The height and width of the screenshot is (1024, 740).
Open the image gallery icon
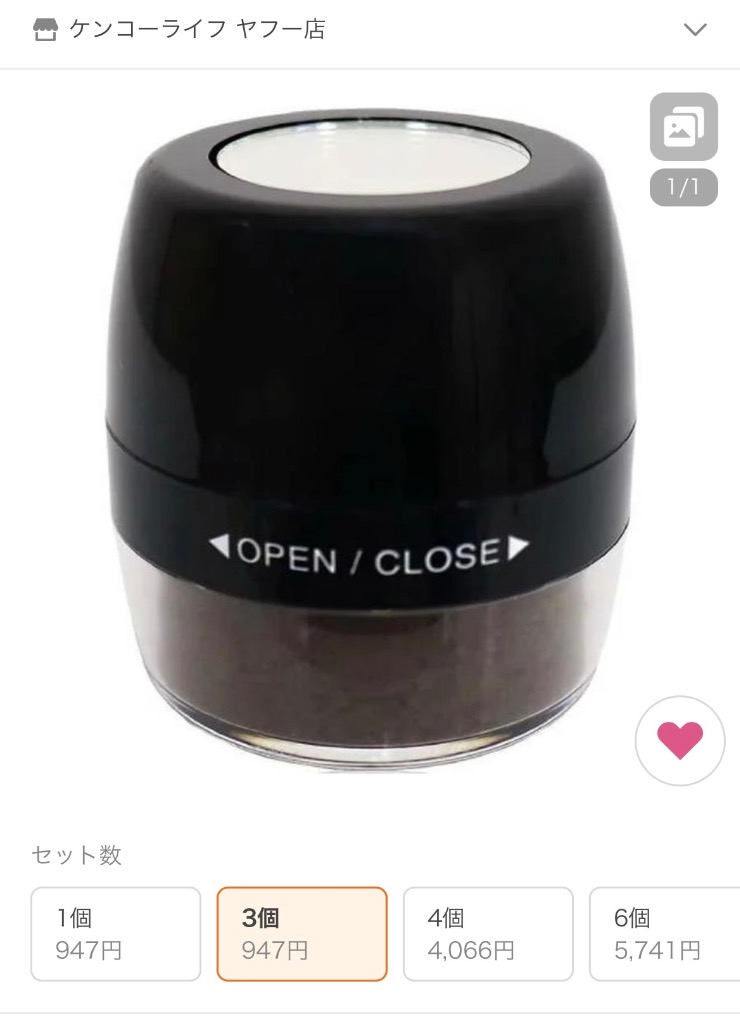pos(683,127)
